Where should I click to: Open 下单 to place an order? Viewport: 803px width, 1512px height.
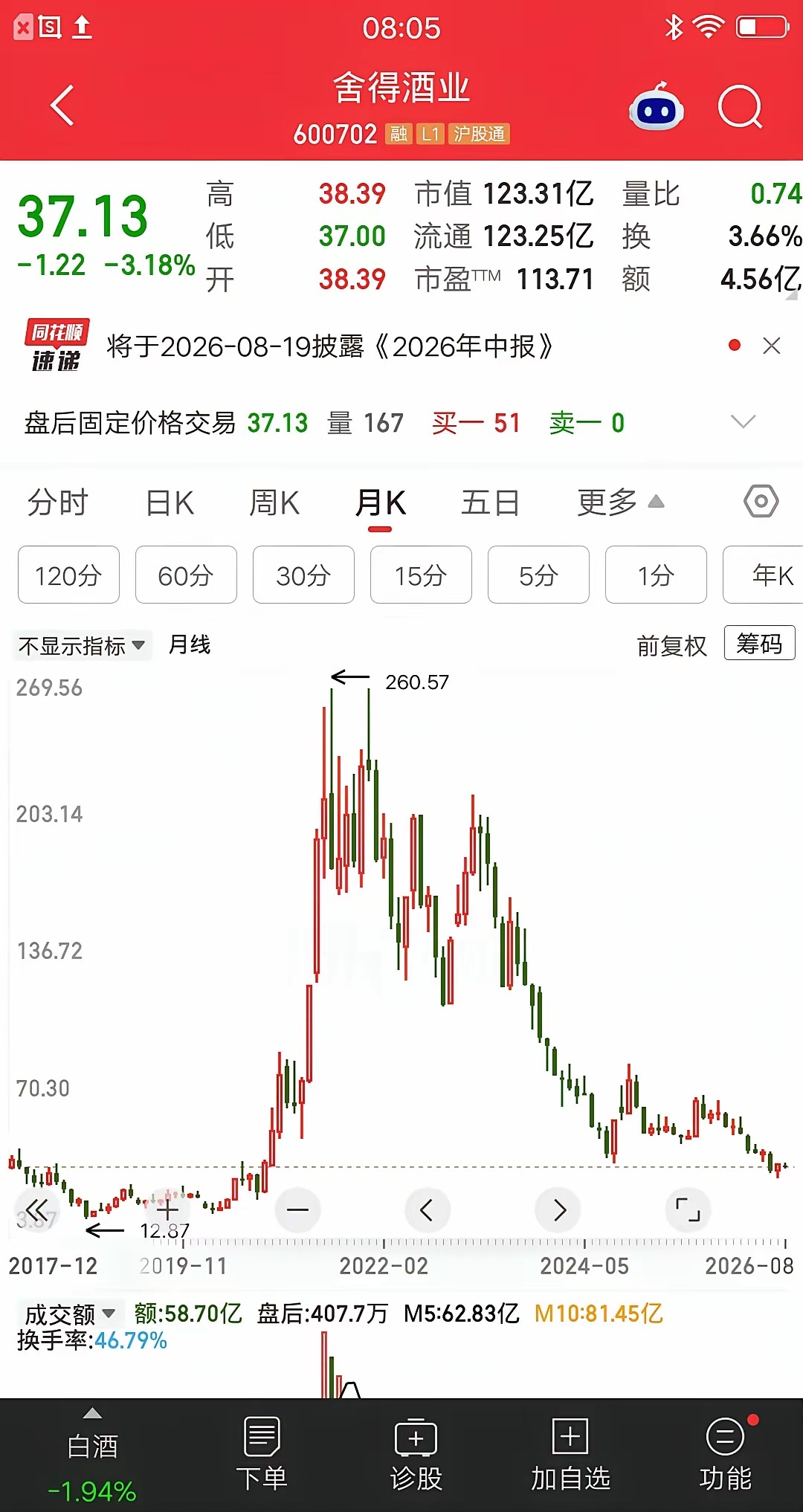tap(262, 1454)
